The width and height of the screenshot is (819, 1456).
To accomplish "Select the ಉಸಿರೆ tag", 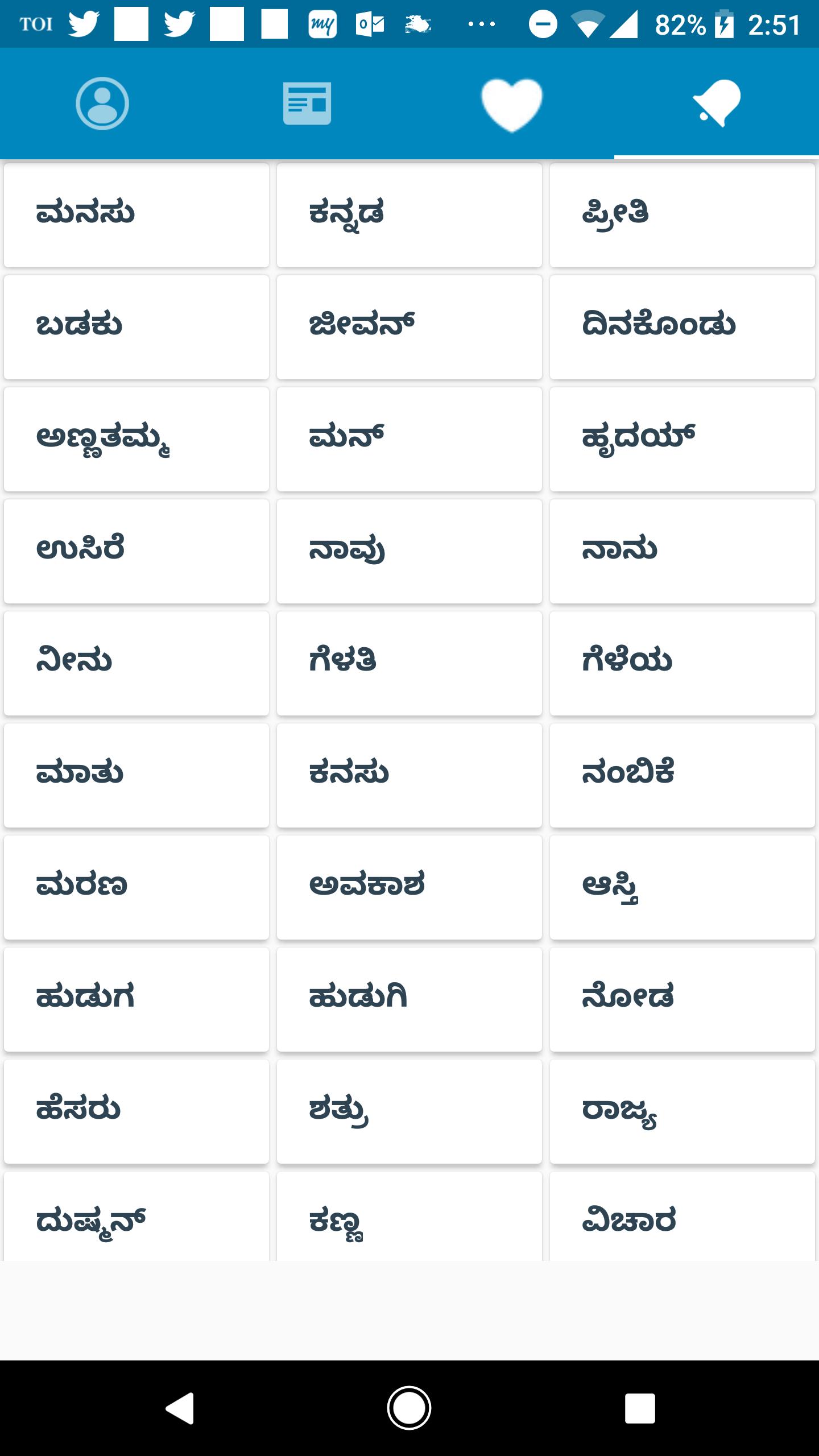I will 136,551.
